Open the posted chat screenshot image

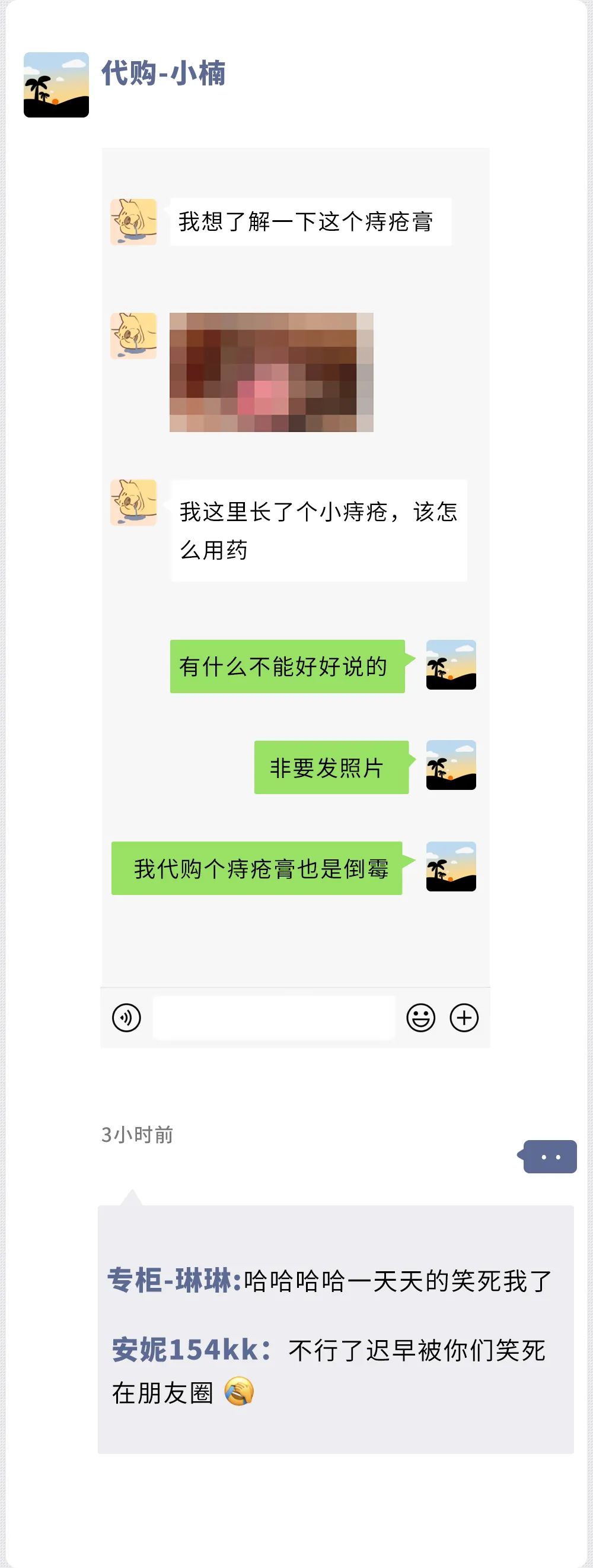click(295, 596)
